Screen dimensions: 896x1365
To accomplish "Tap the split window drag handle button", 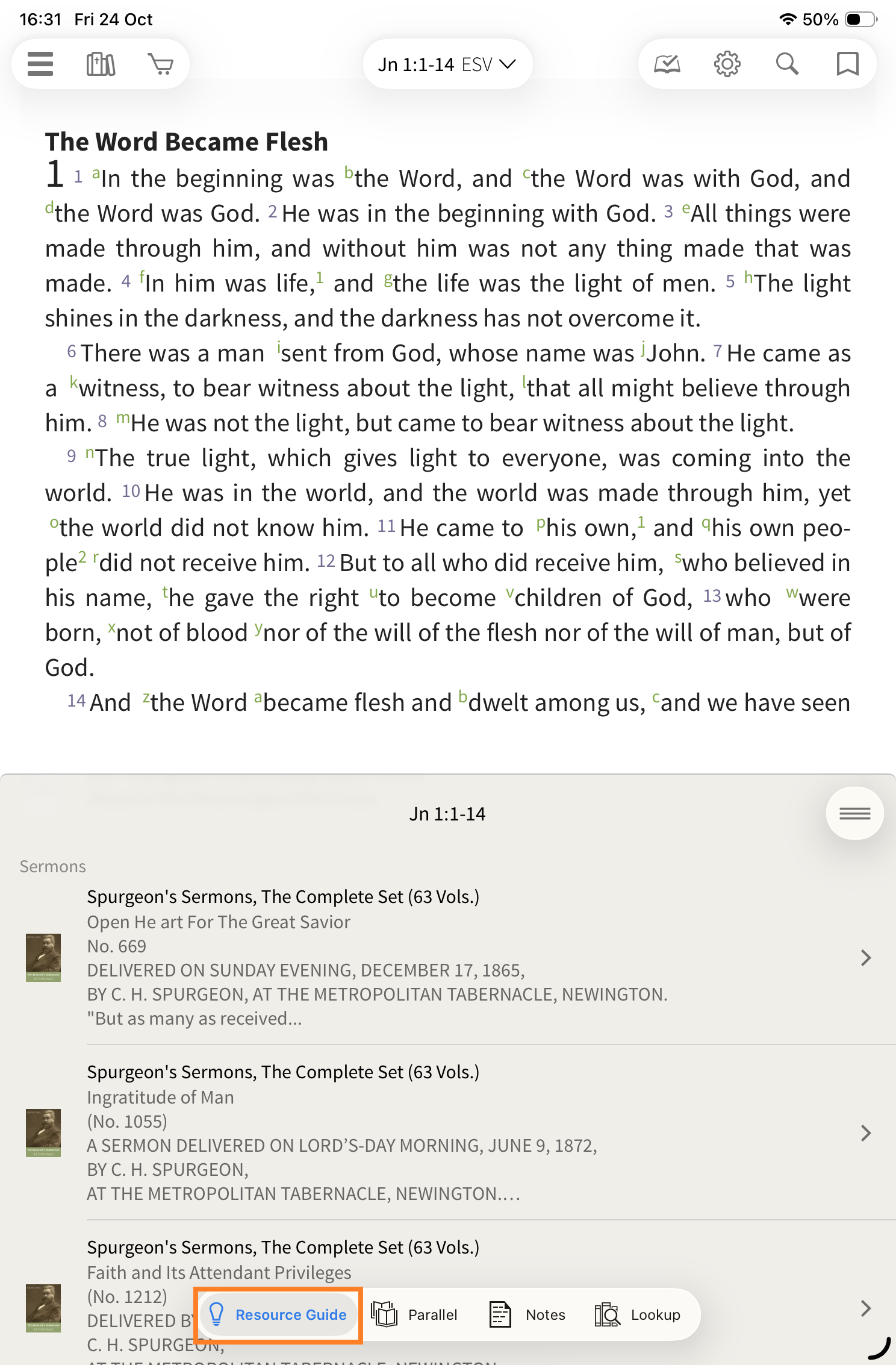I will tap(854, 814).
